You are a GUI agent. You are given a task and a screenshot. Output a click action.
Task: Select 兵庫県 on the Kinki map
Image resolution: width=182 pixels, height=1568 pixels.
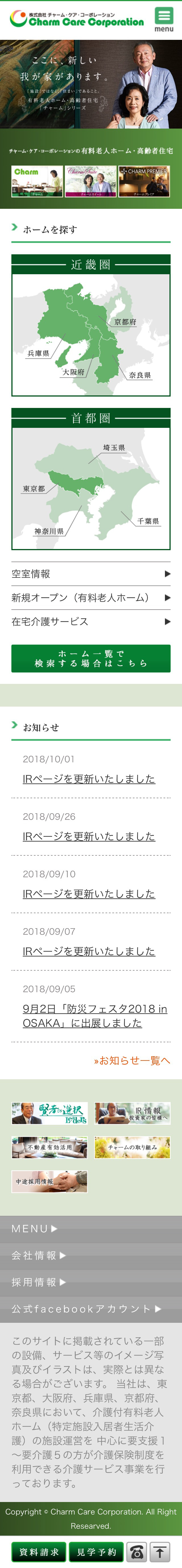click(x=38, y=353)
